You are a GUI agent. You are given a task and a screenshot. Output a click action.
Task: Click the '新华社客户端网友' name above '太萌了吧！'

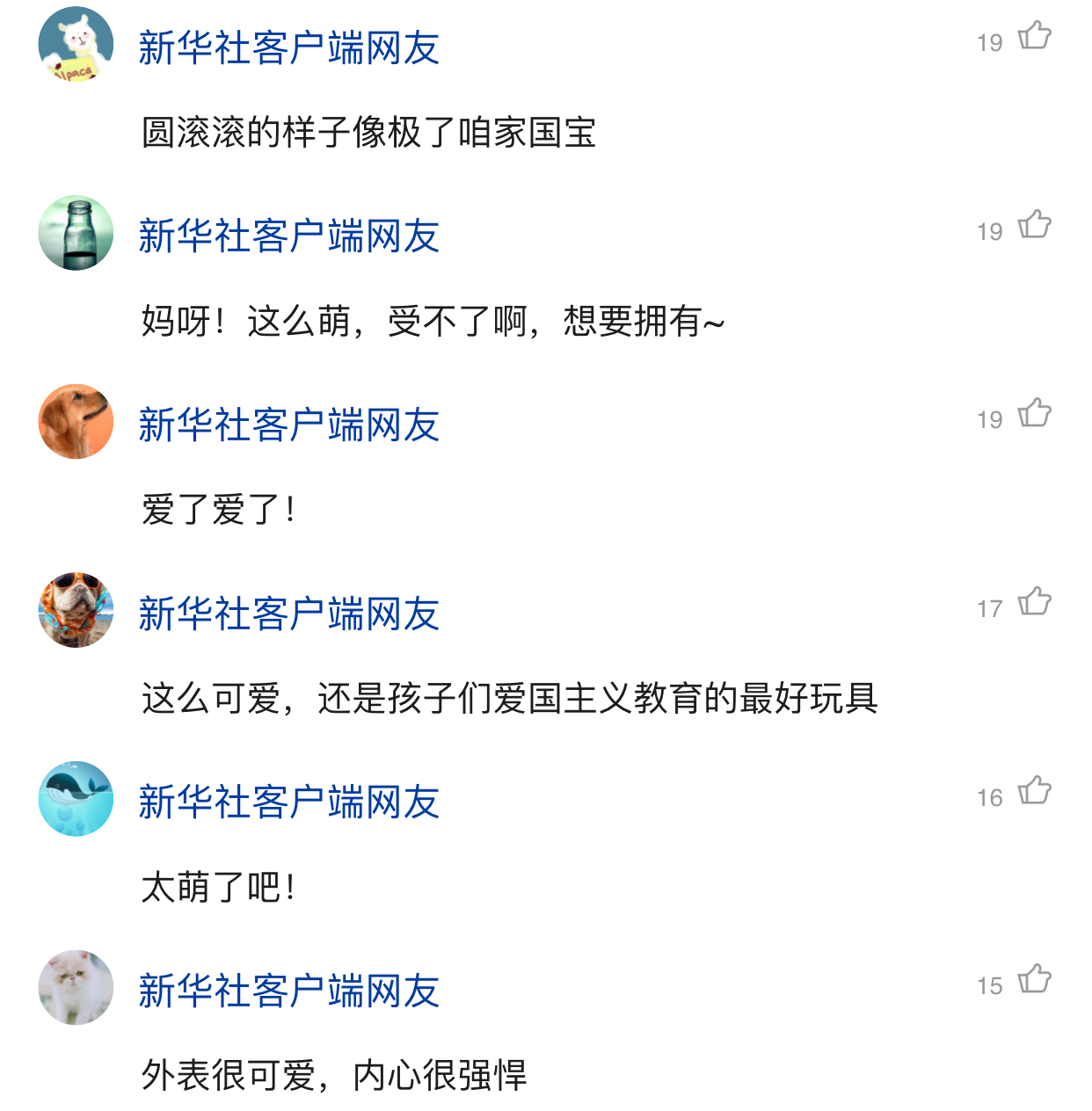288,801
